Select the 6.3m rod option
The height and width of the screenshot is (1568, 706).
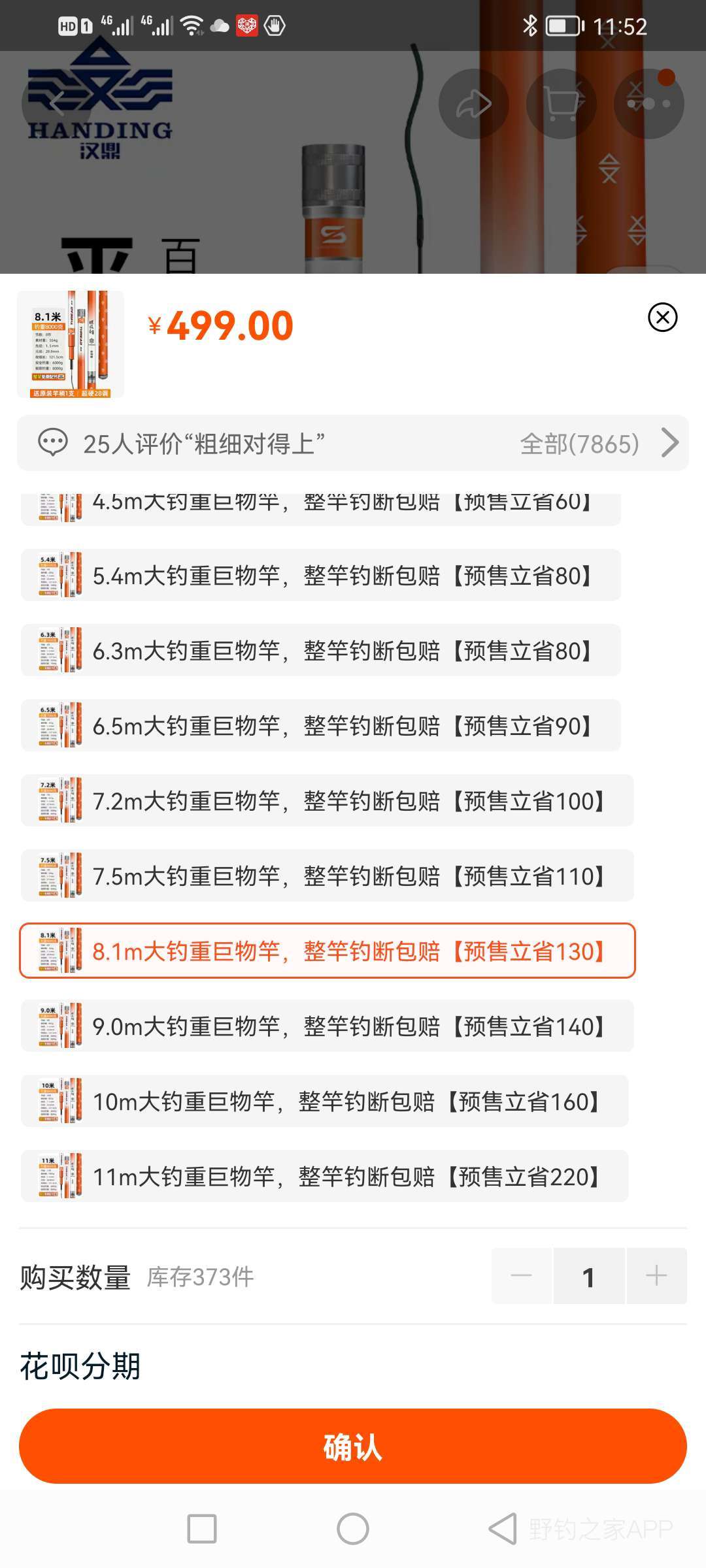(x=320, y=651)
